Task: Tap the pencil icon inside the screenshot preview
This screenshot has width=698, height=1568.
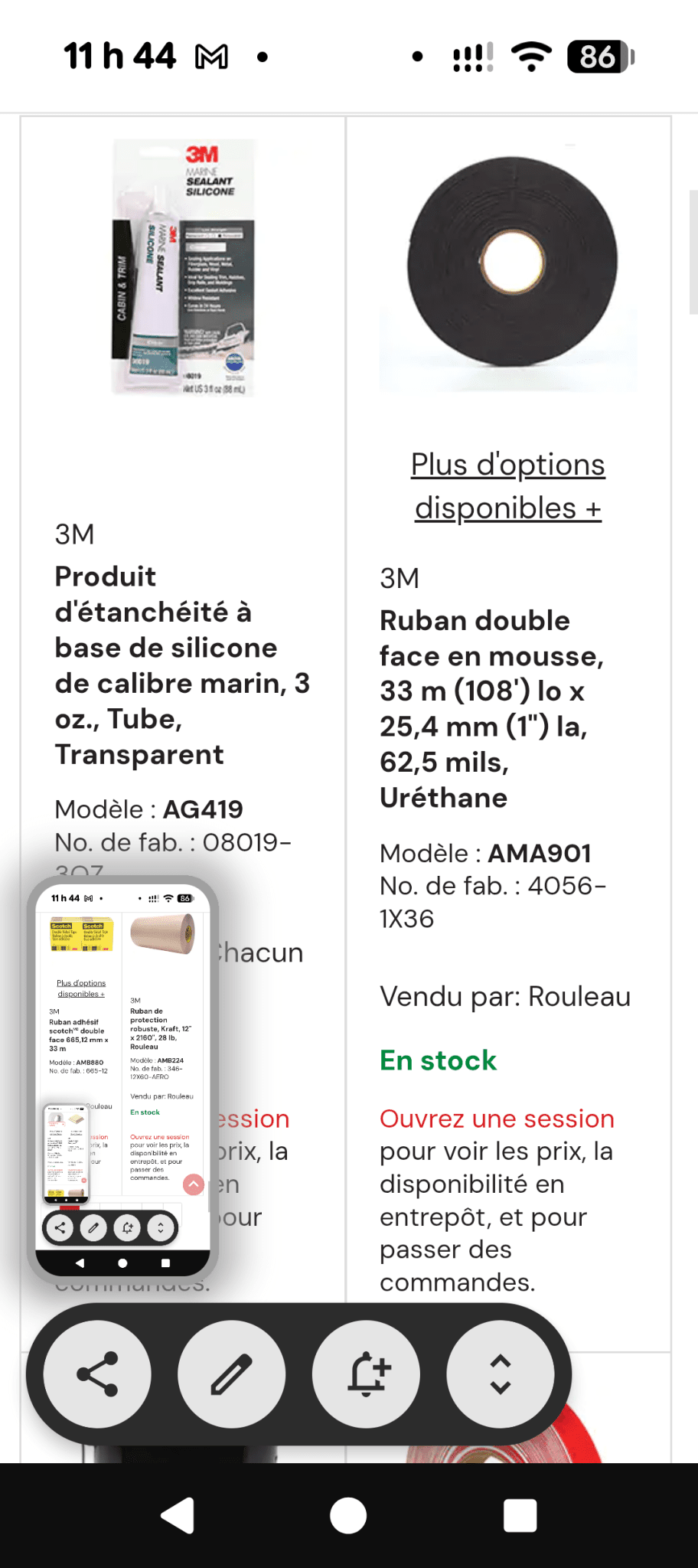Action: pyautogui.click(x=95, y=1227)
